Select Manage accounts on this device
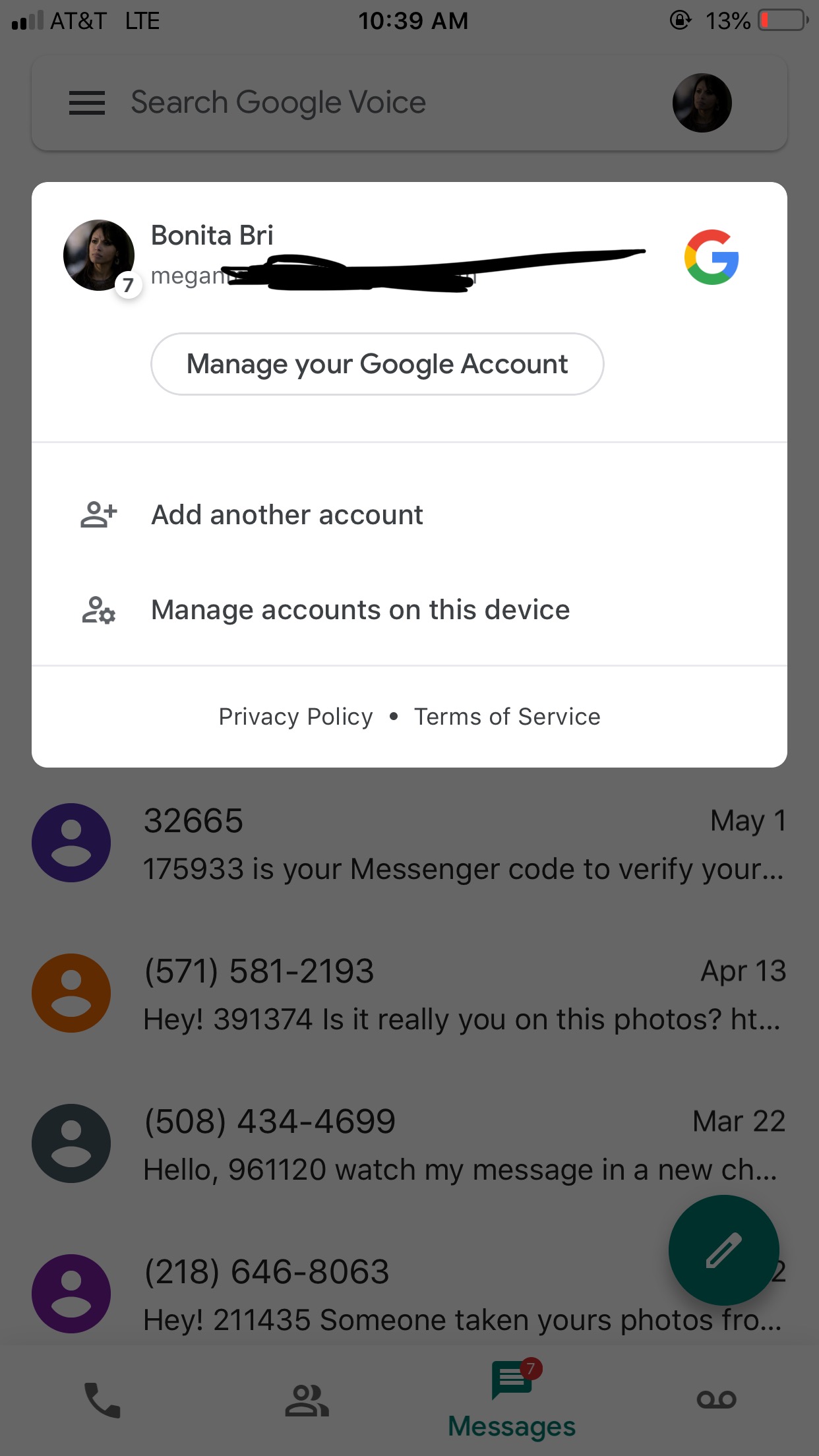The height and width of the screenshot is (1456, 819). point(360,609)
